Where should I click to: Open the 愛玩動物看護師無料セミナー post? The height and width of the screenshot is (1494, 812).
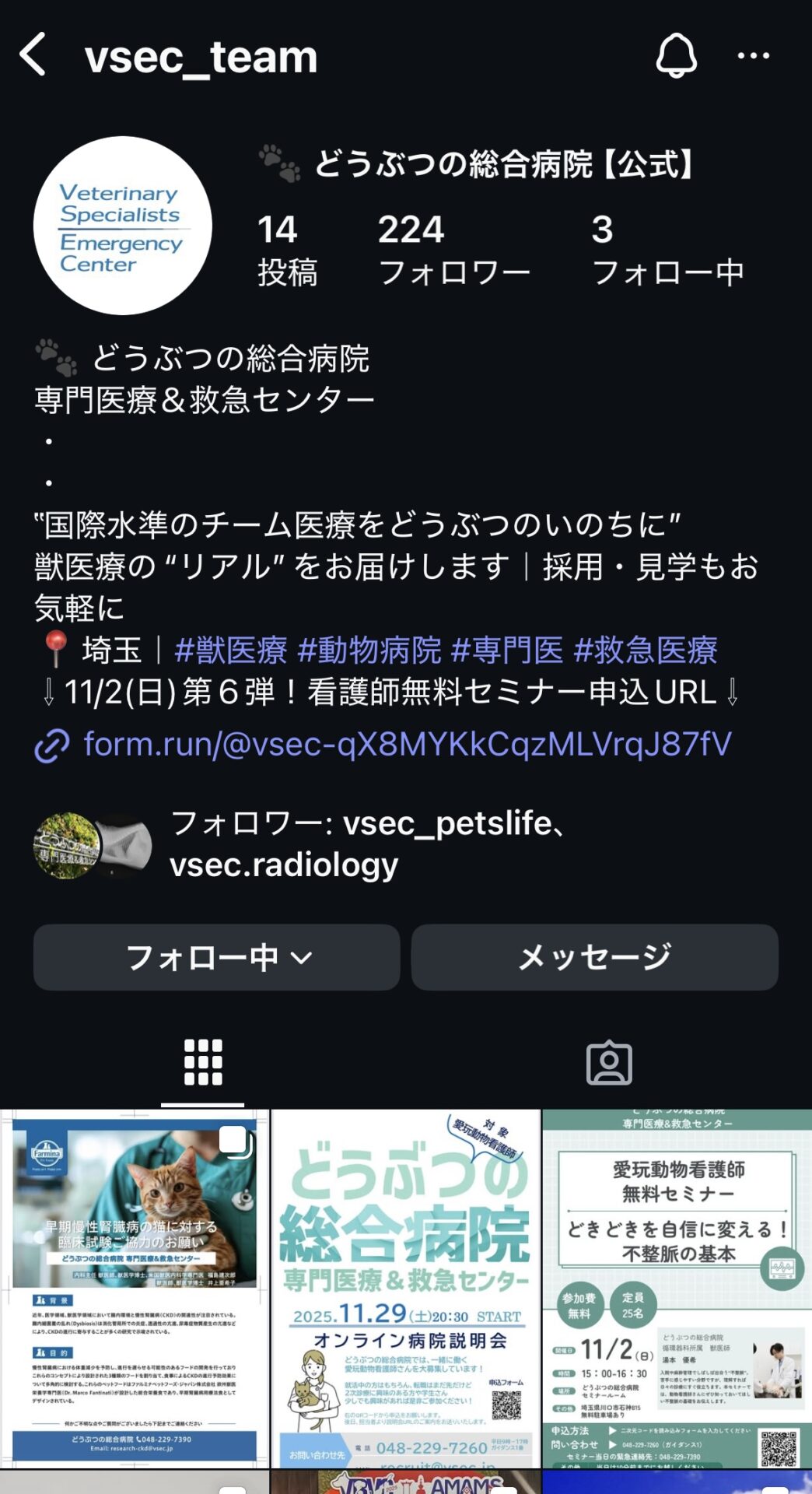pyautogui.click(x=677, y=1288)
